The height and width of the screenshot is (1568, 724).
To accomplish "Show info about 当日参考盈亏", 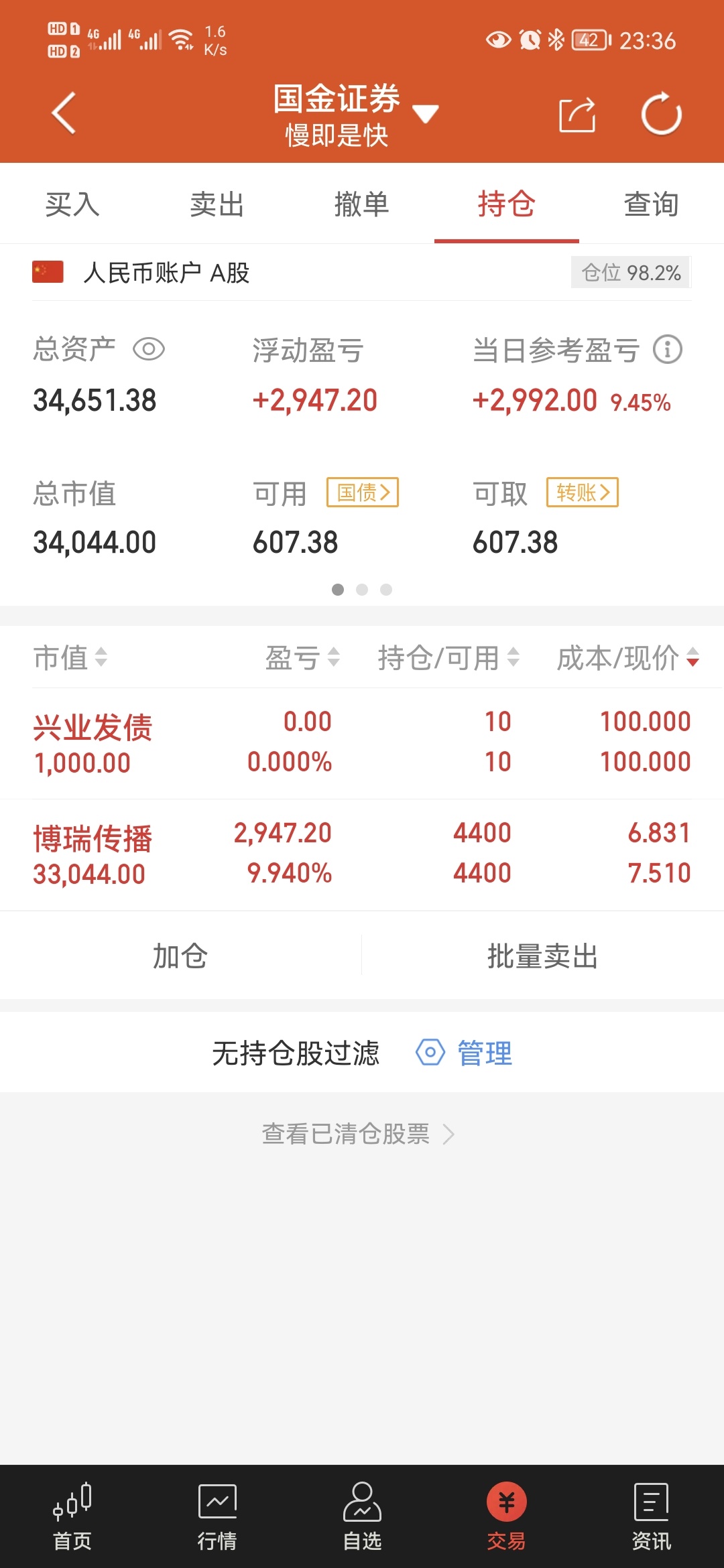I will click(668, 349).
